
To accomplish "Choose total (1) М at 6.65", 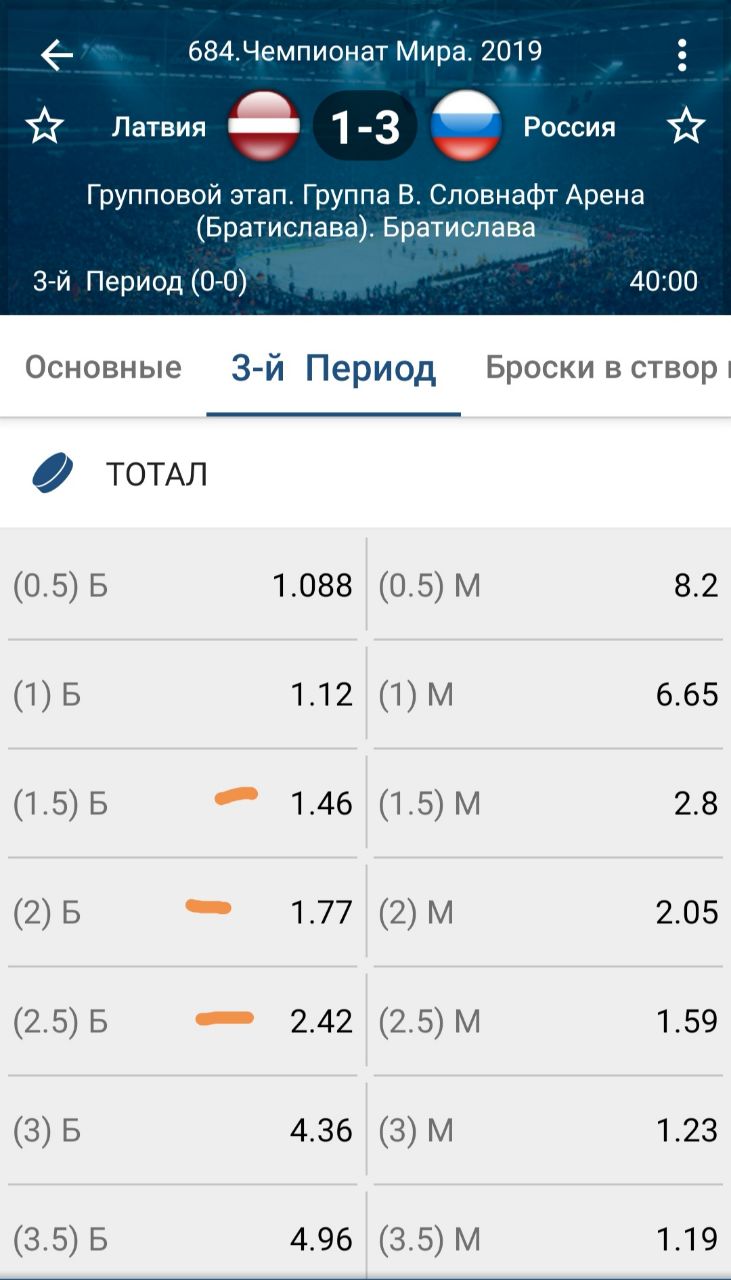I will click(548, 694).
